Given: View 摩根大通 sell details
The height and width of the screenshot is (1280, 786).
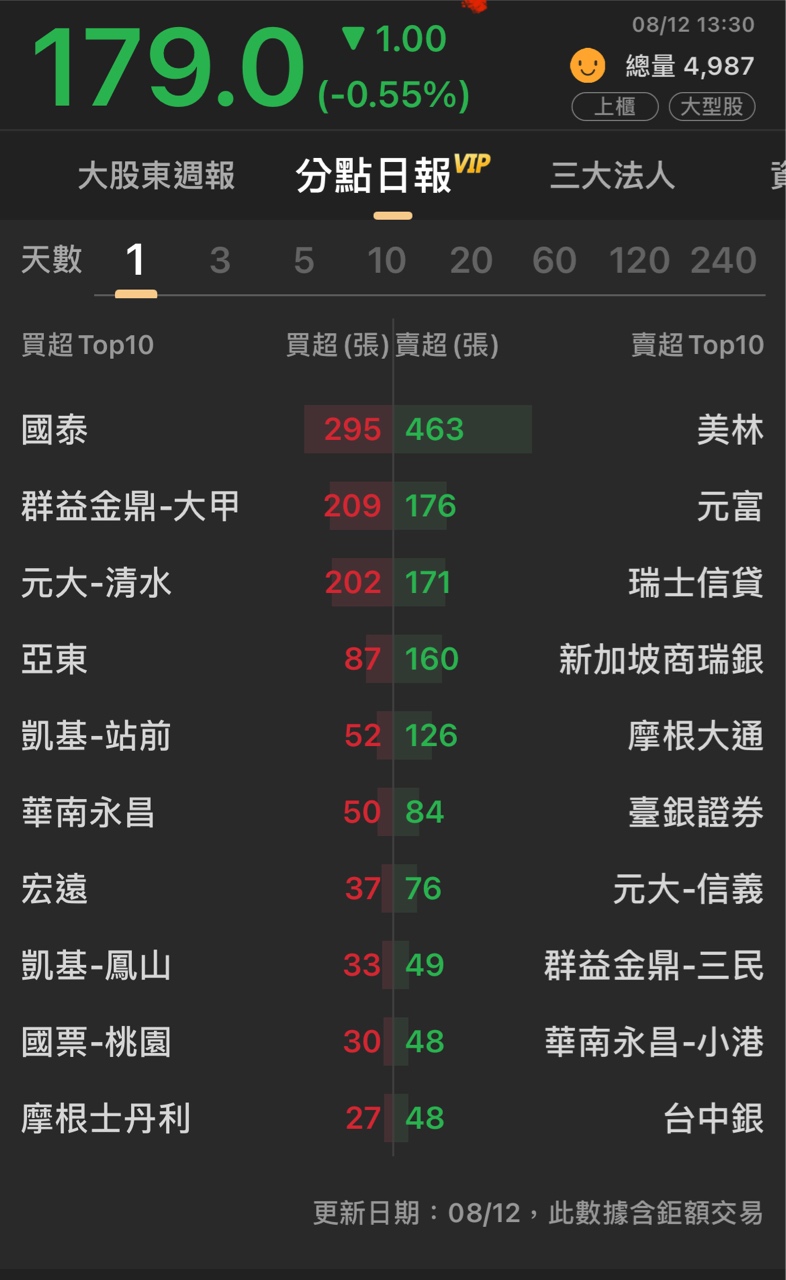Looking at the screenshot, I should click(x=695, y=736).
